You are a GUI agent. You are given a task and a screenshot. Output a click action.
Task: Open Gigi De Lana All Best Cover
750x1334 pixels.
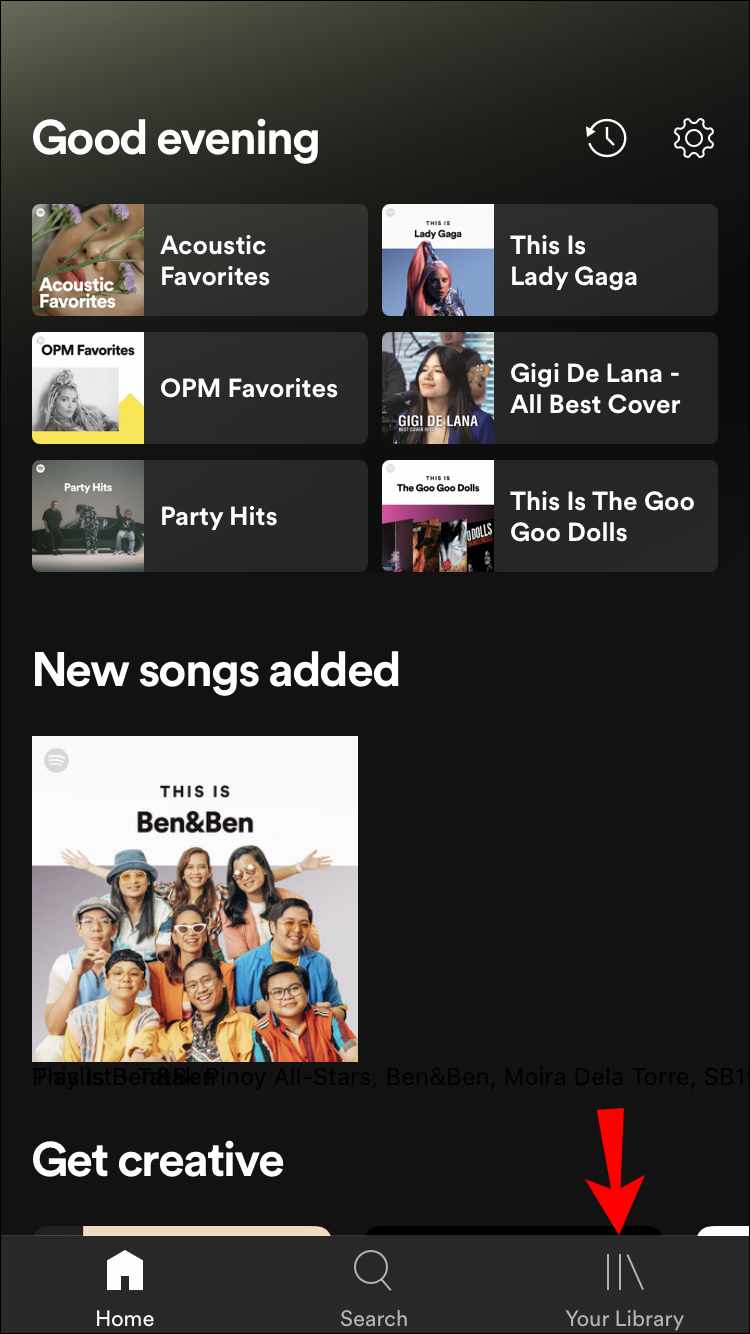[550, 388]
